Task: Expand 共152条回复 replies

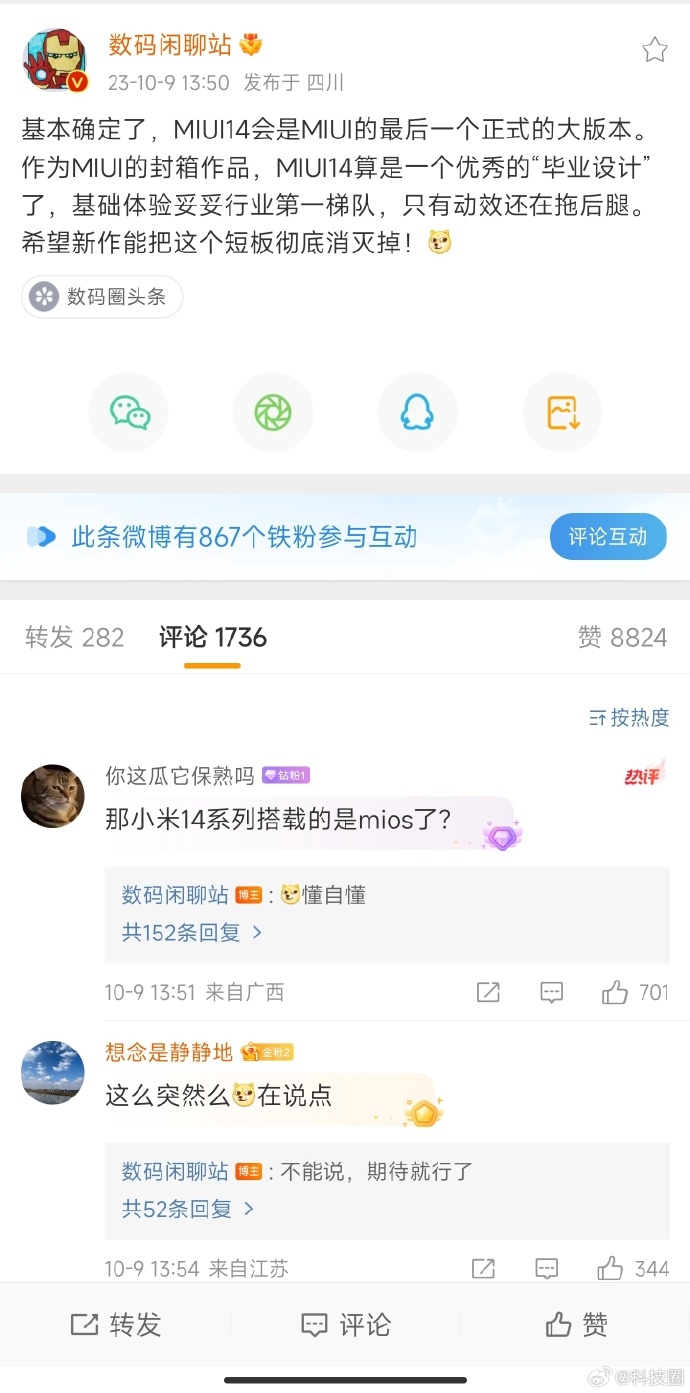Action: (192, 932)
